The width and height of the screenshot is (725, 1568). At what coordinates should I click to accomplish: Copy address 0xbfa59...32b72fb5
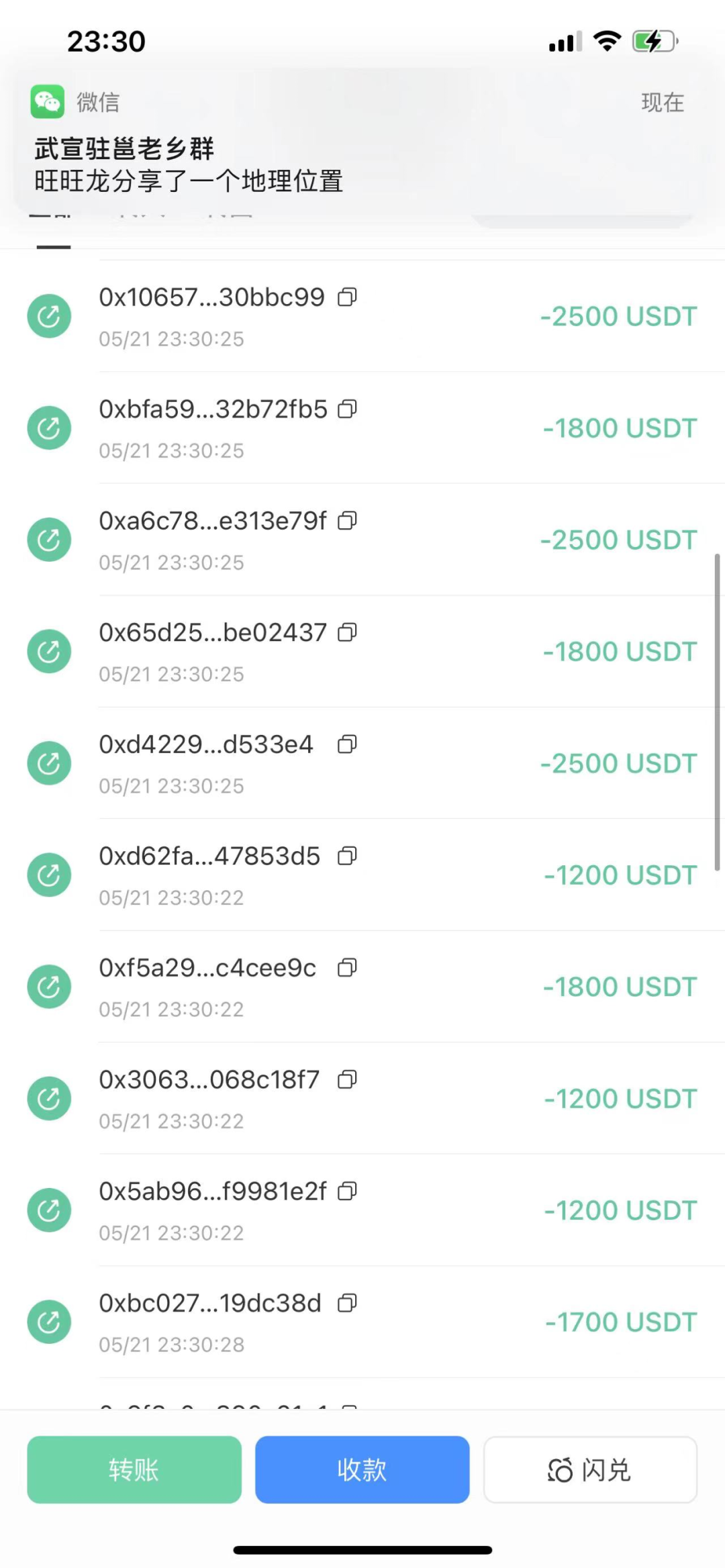click(x=347, y=409)
